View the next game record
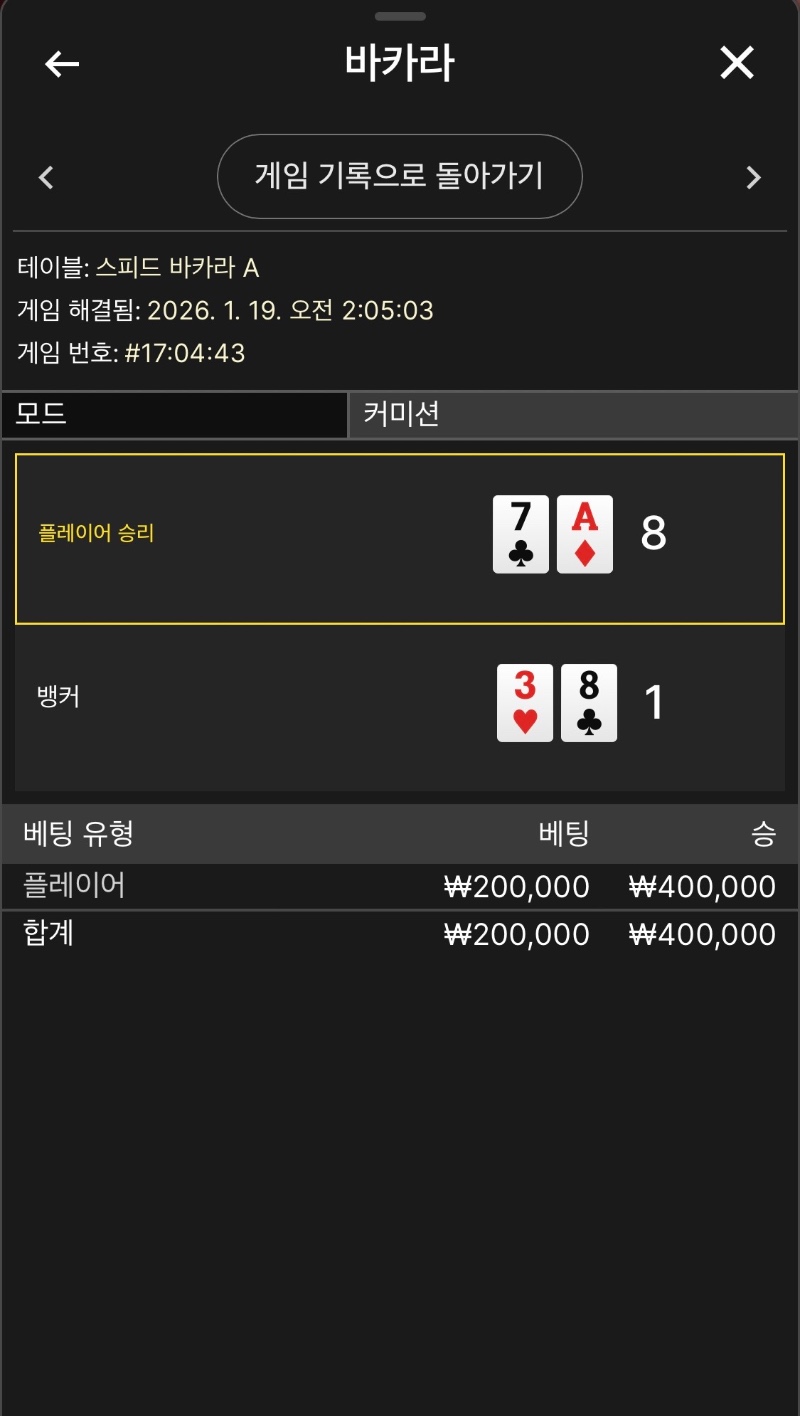 coord(753,178)
